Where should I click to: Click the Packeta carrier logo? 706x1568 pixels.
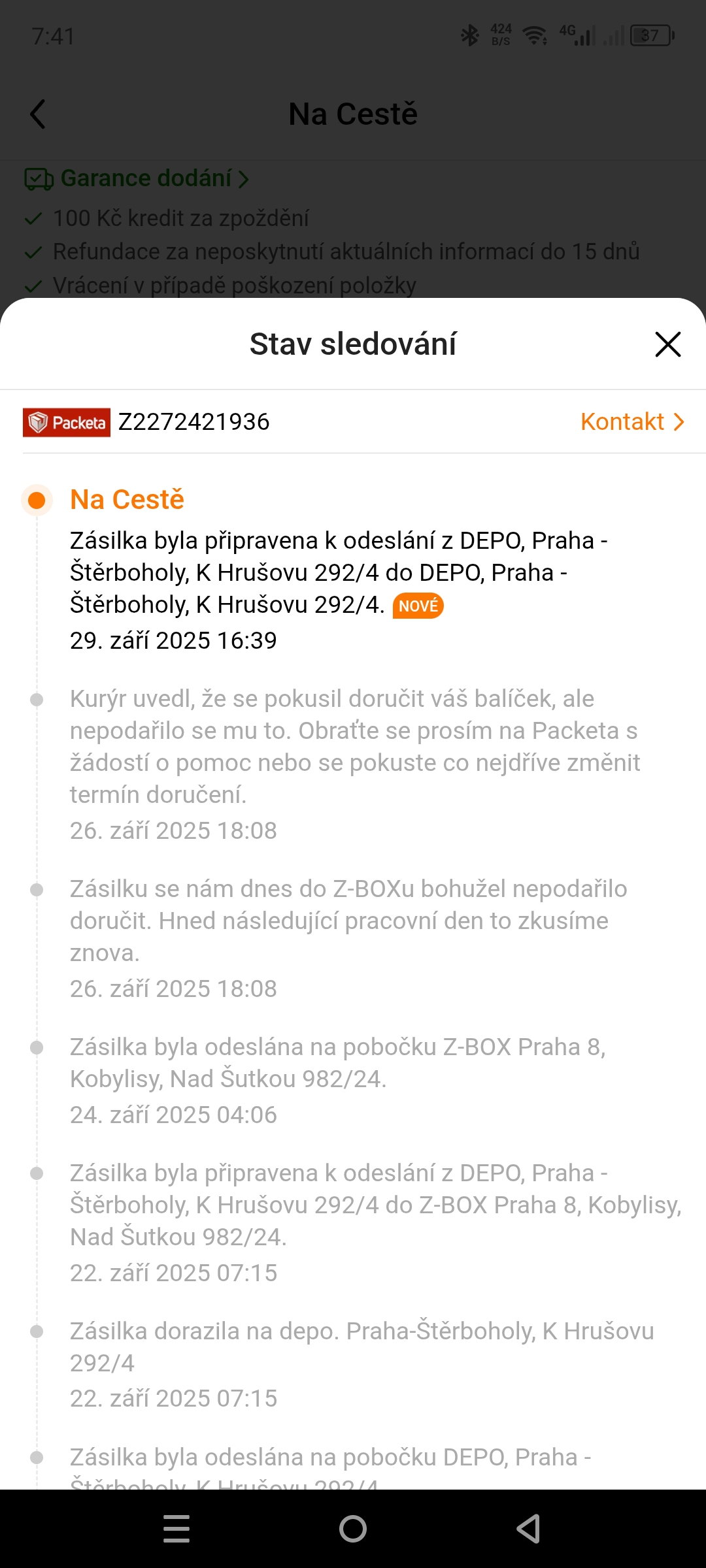[66, 422]
